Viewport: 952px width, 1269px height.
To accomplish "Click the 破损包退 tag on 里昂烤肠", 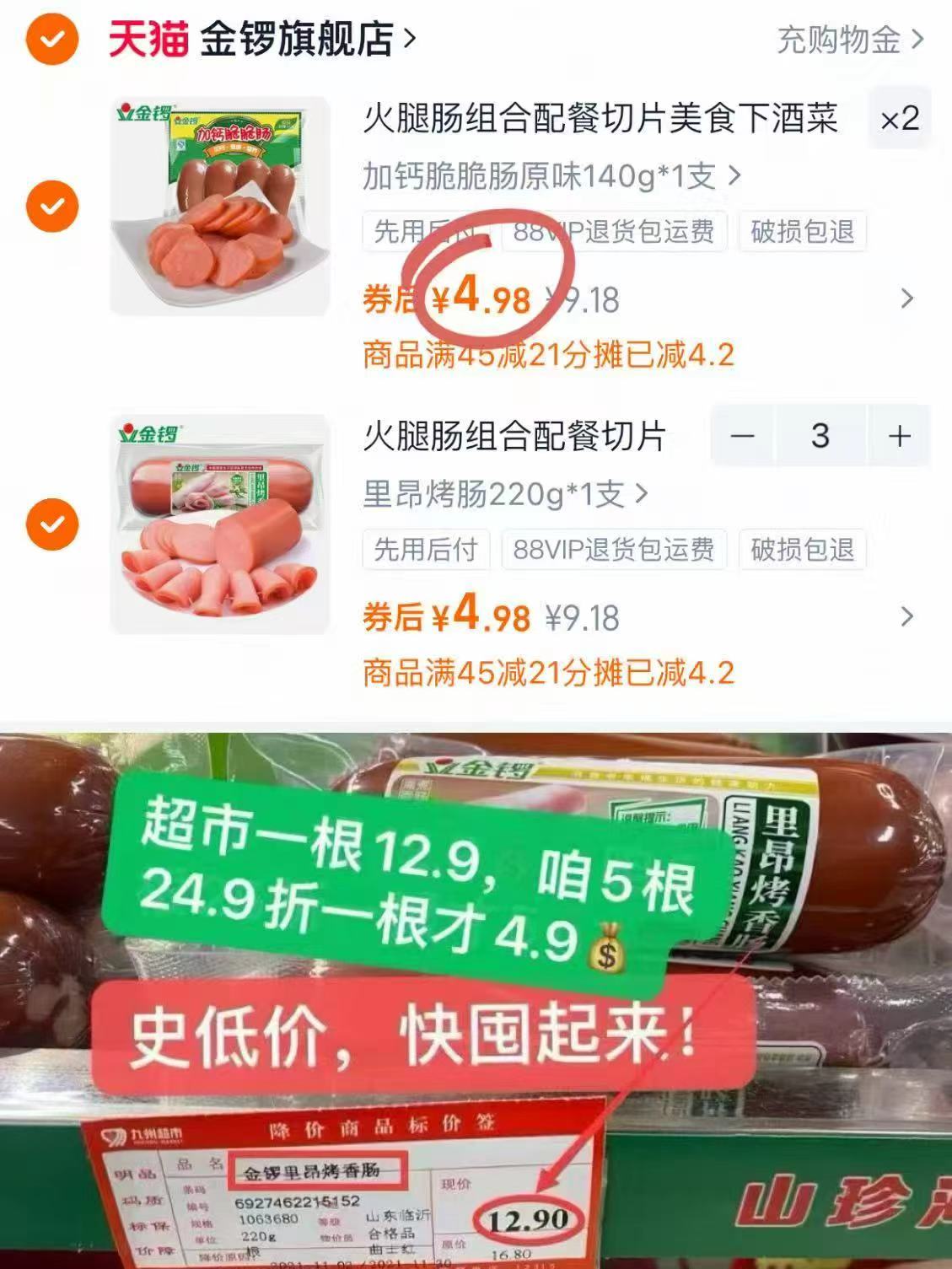I will pos(801,551).
